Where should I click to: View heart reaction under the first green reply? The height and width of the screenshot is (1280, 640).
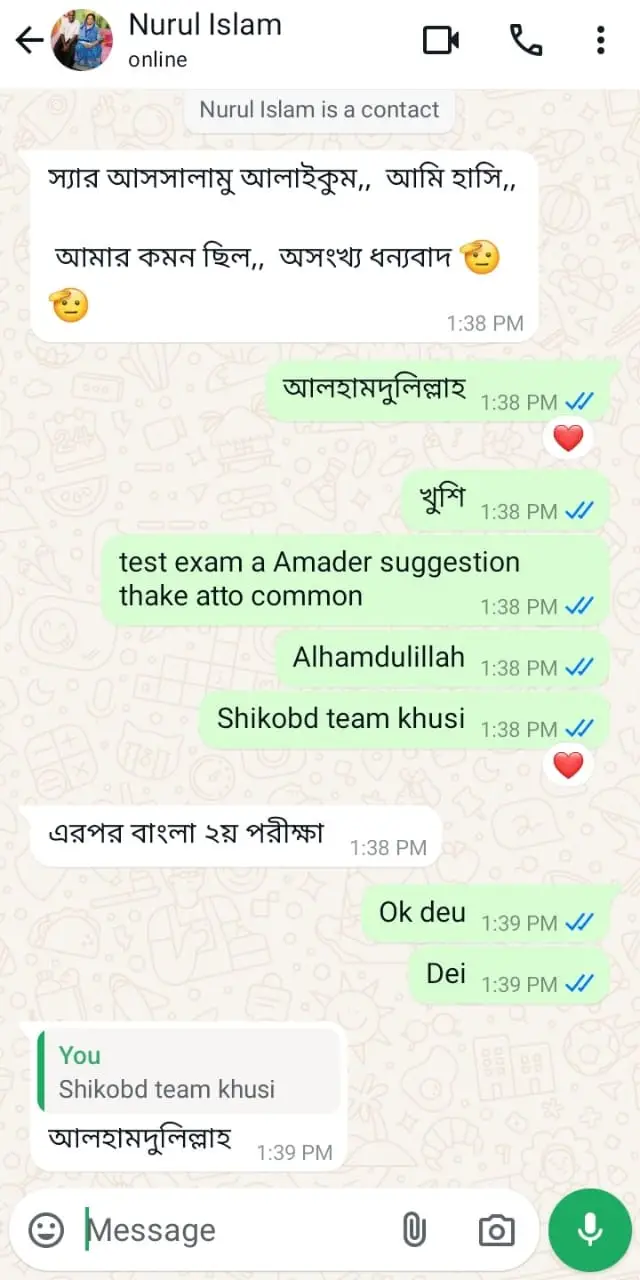[568, 438]
